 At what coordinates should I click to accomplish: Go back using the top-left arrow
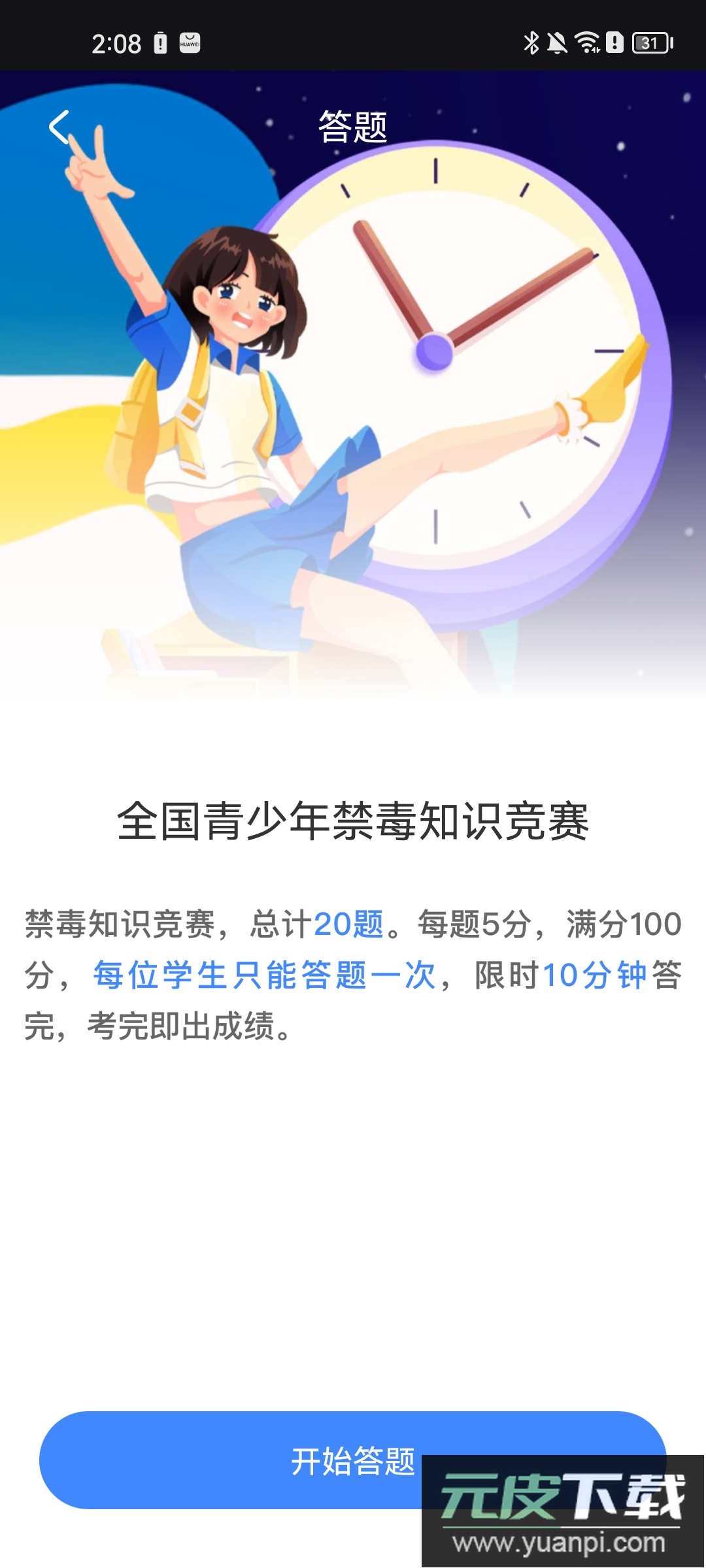tap(59, 127)
